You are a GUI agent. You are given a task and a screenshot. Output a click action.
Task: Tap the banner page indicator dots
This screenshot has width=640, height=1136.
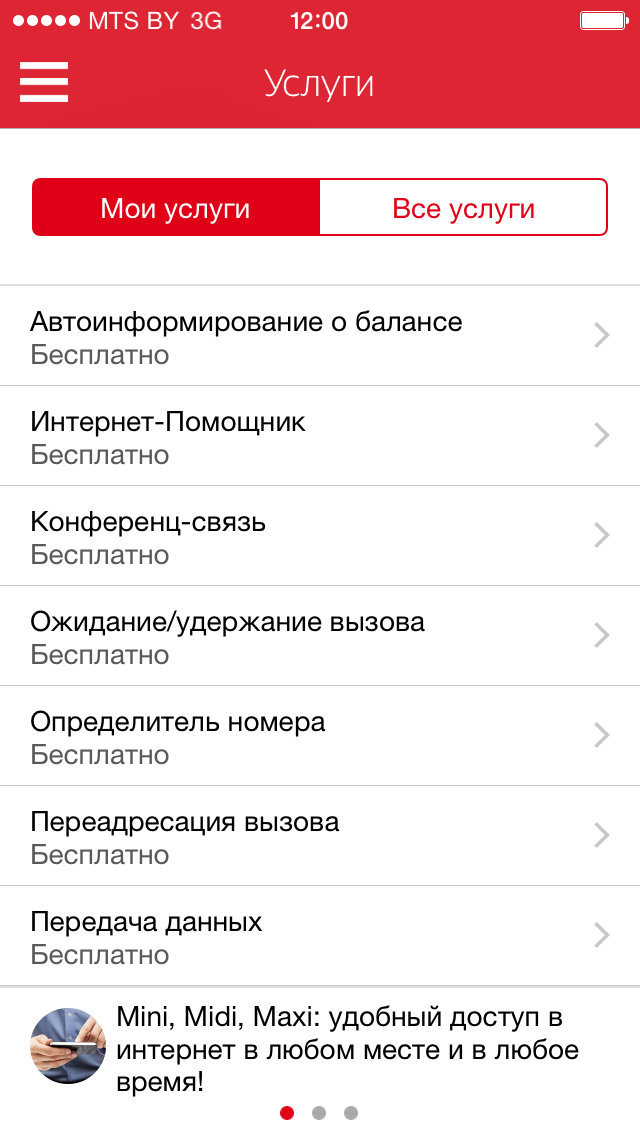point(319,1112)
